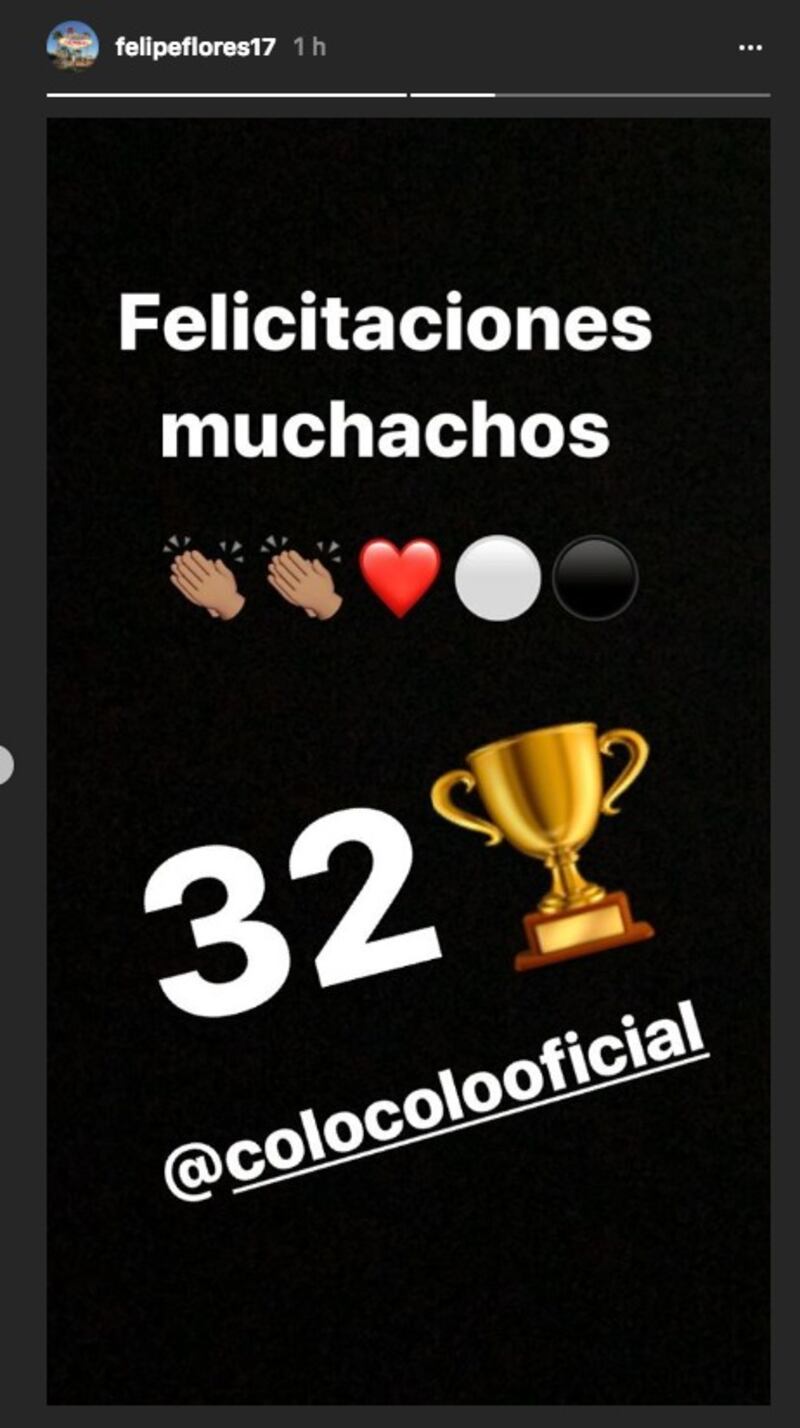Go to the previous story
The width and height of the screenshot is (800, 1428).
(x=5, y=764)
